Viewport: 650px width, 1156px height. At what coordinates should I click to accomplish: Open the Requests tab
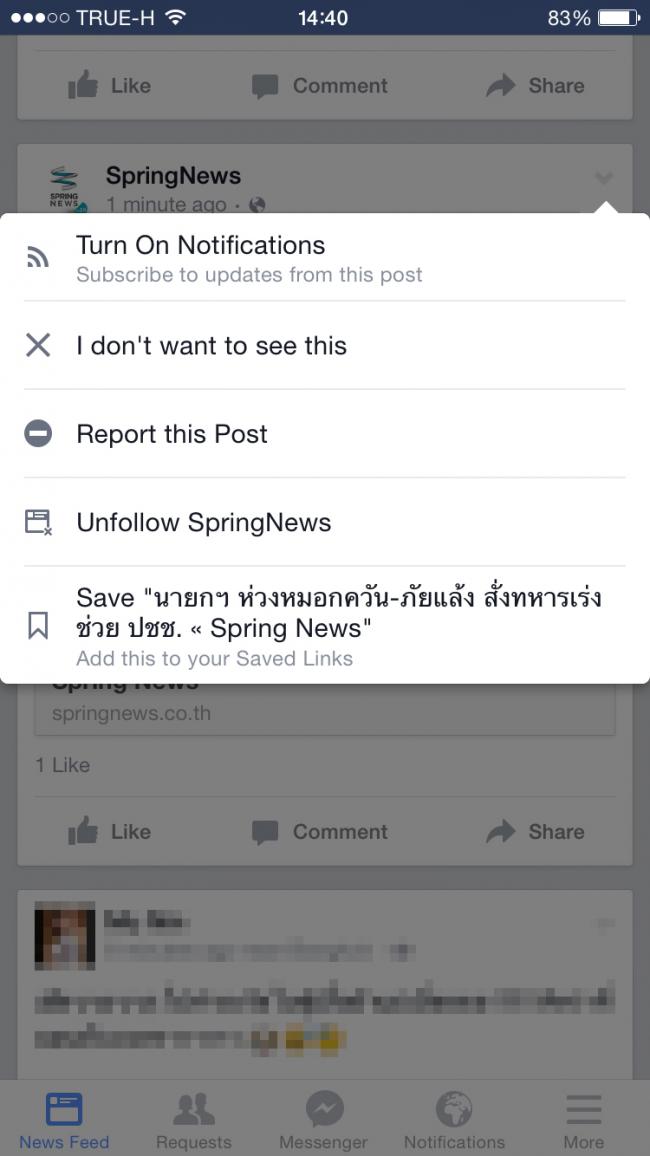[194, 1120]
